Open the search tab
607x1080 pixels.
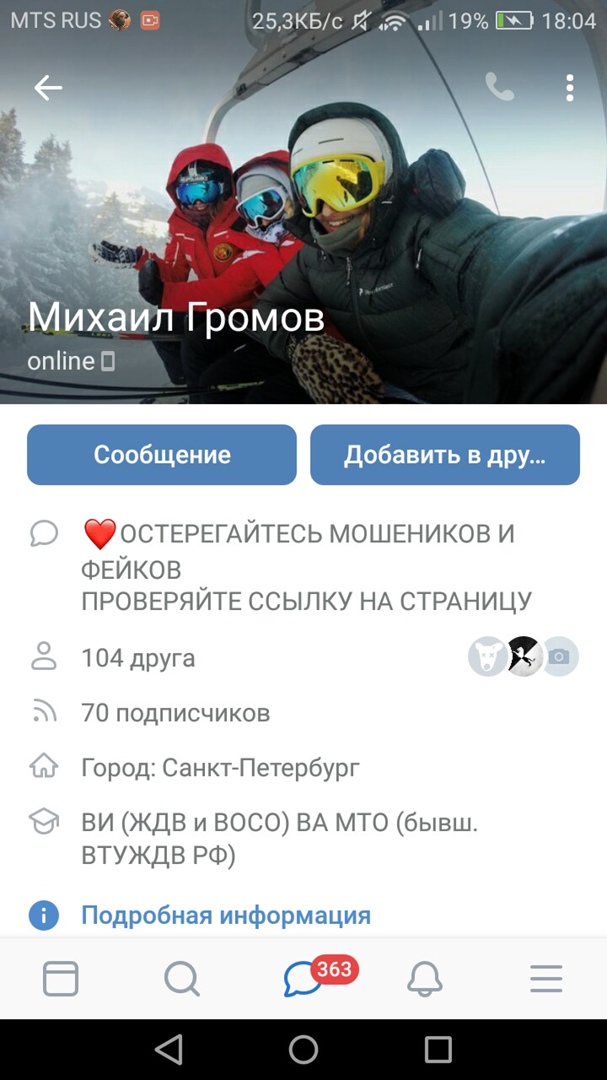(x=182, y=978)
